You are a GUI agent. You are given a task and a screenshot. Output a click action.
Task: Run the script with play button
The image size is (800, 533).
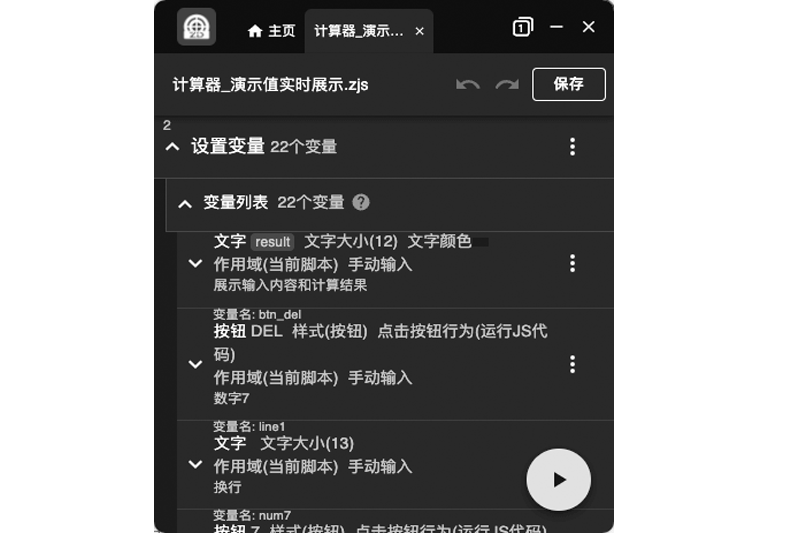pyautogui.click(x=559, y=480)
